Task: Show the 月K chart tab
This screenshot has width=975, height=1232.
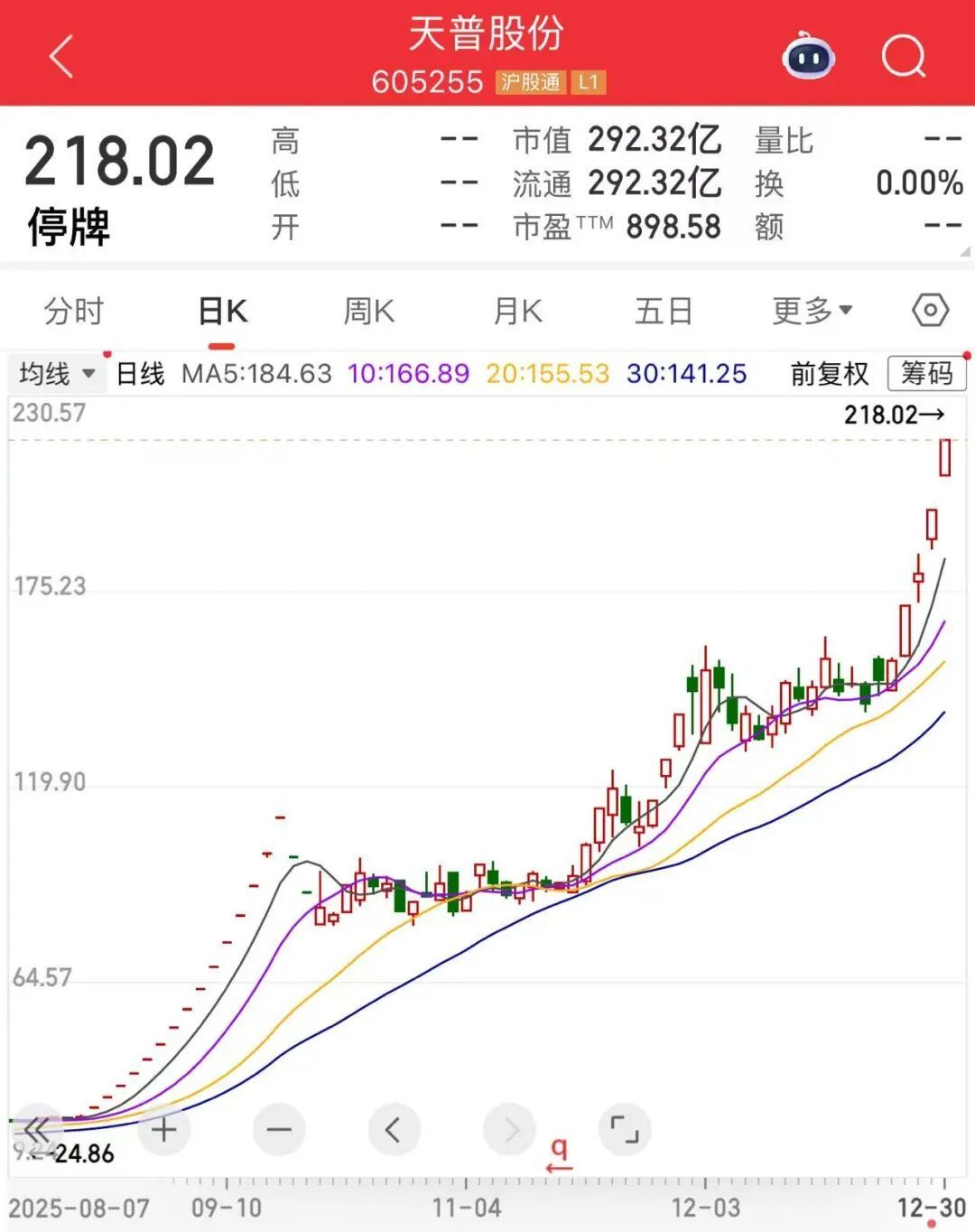Action: pyautogui.click(x=517, y=312)
